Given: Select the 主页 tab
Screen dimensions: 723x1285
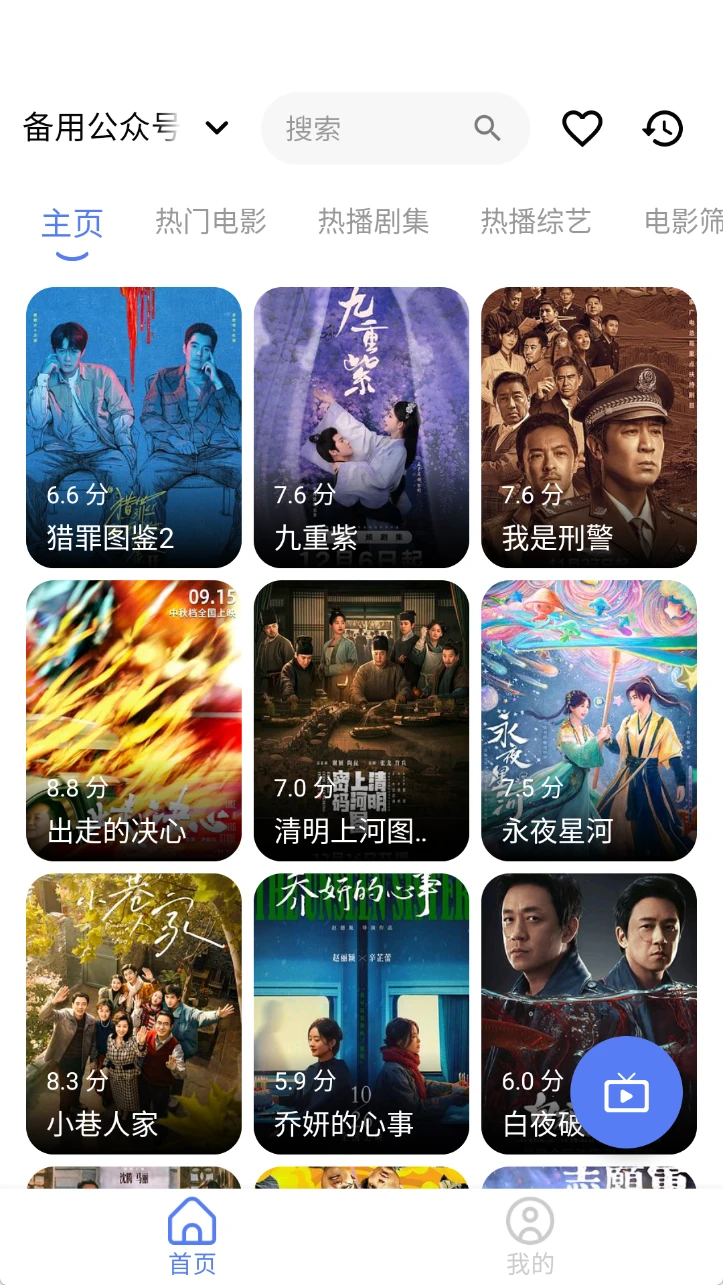Looking at the screenshot, I should (x=72, y=223).
